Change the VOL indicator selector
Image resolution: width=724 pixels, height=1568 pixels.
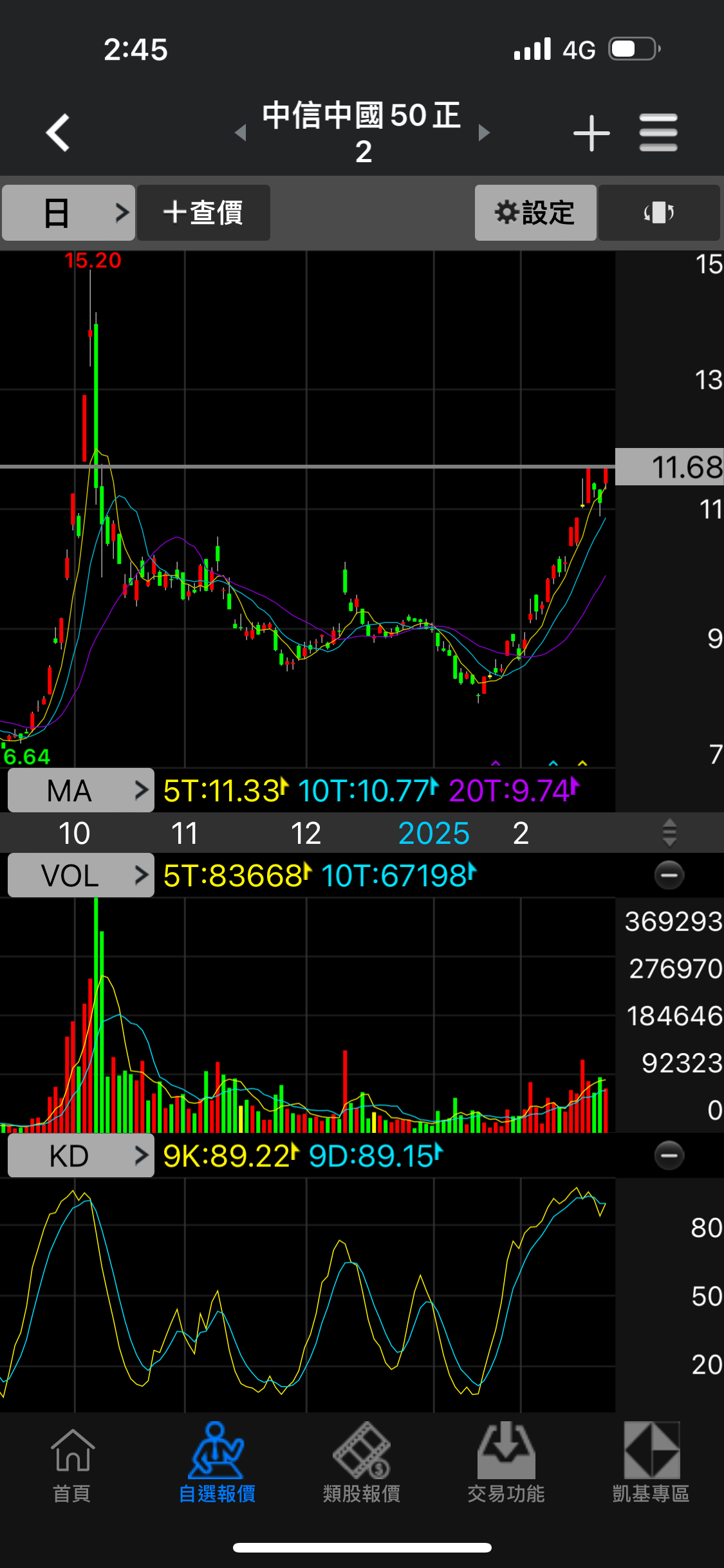(81, 875)
